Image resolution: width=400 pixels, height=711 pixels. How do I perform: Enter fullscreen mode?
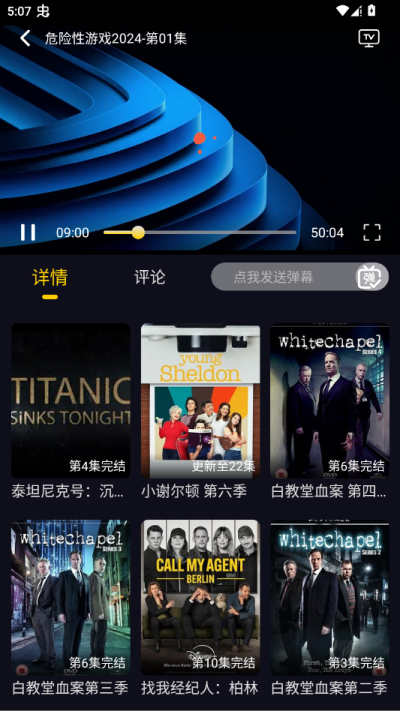[x=372, y=233]
